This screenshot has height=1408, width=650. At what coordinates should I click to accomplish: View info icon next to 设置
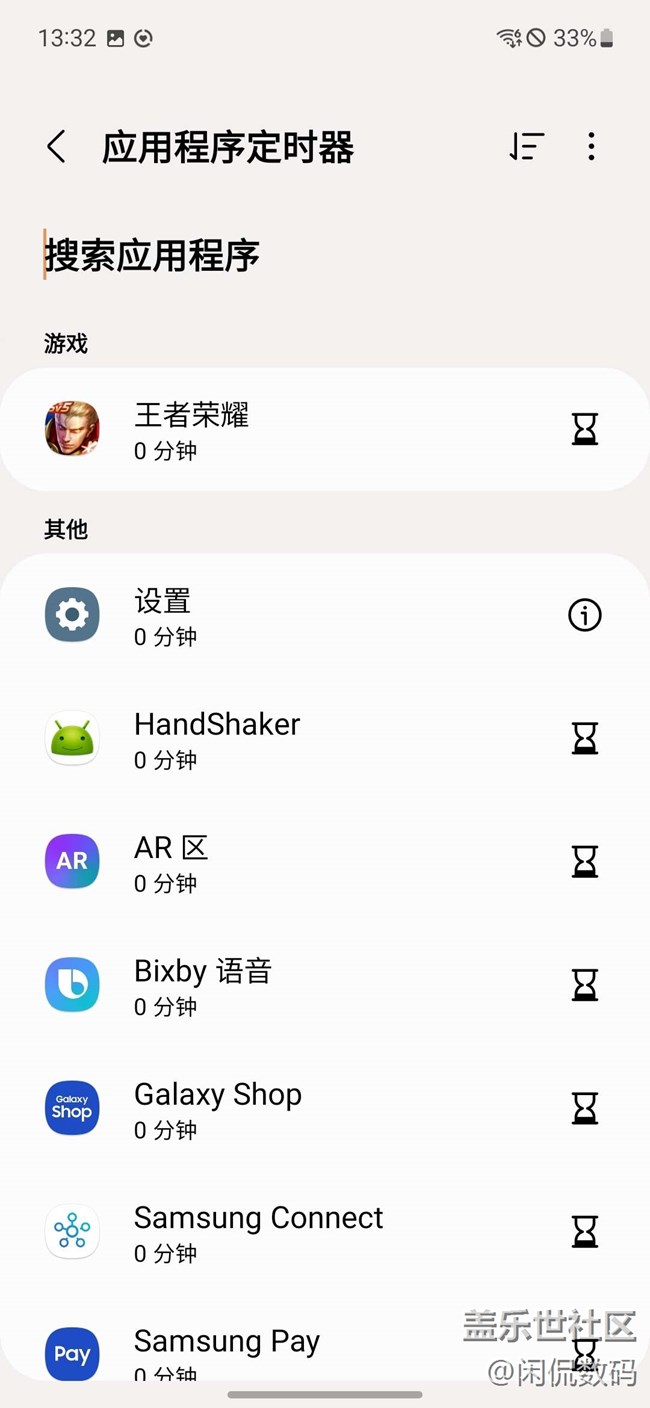[585, 615]
